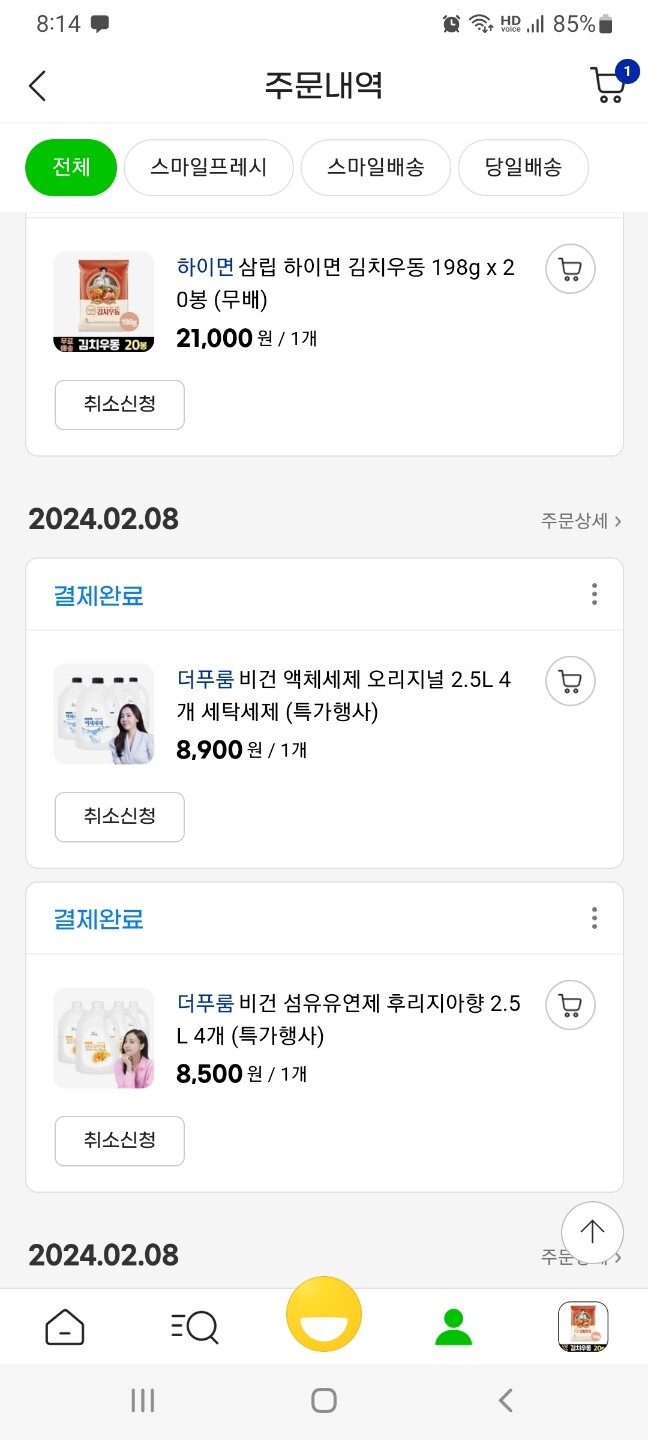
Task: Tap 취소신청 for 더푸룸 액체세제
Action: [x=120, y=817]
